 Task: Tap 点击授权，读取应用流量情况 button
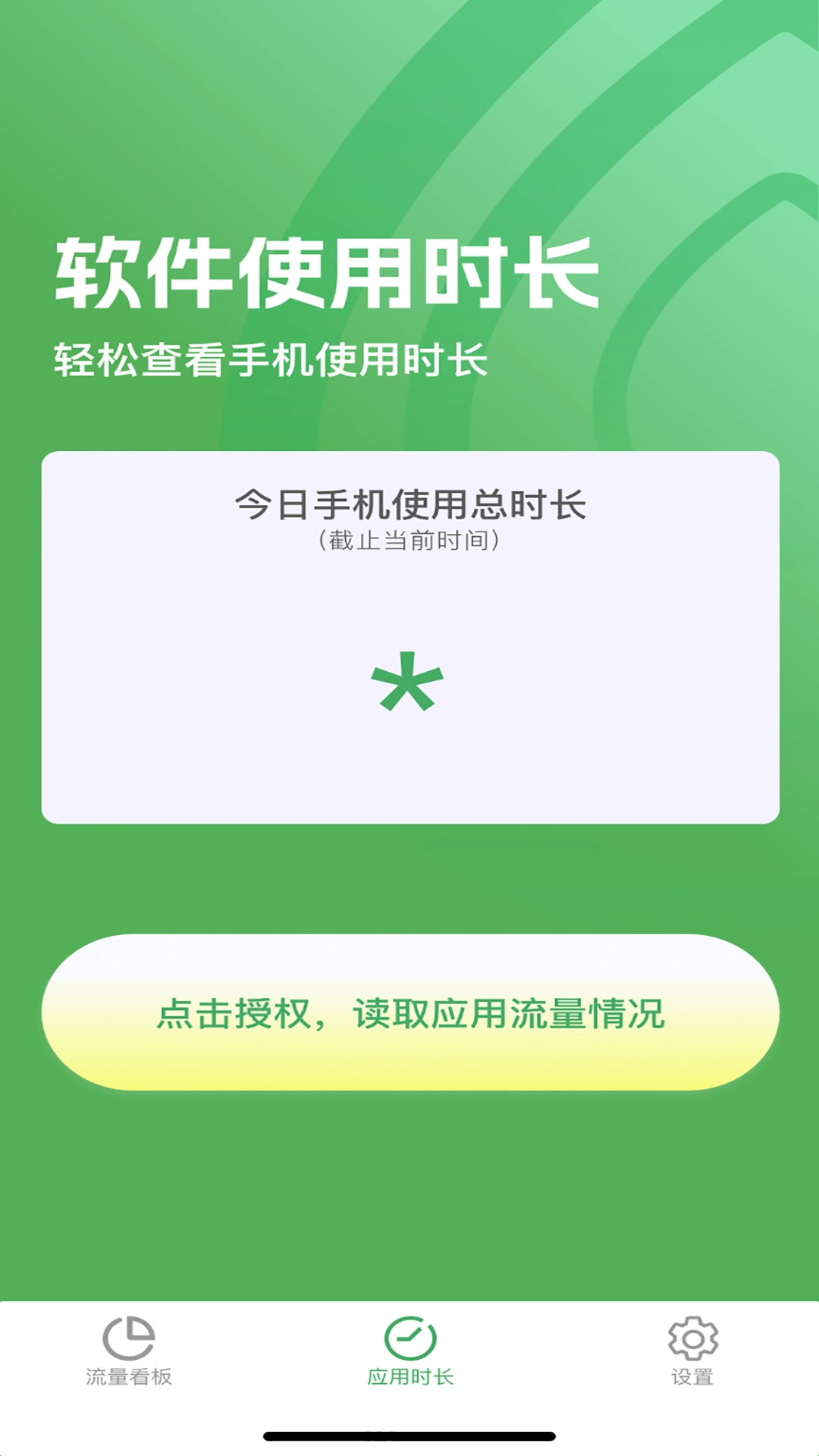click(x=409, y=1018)
